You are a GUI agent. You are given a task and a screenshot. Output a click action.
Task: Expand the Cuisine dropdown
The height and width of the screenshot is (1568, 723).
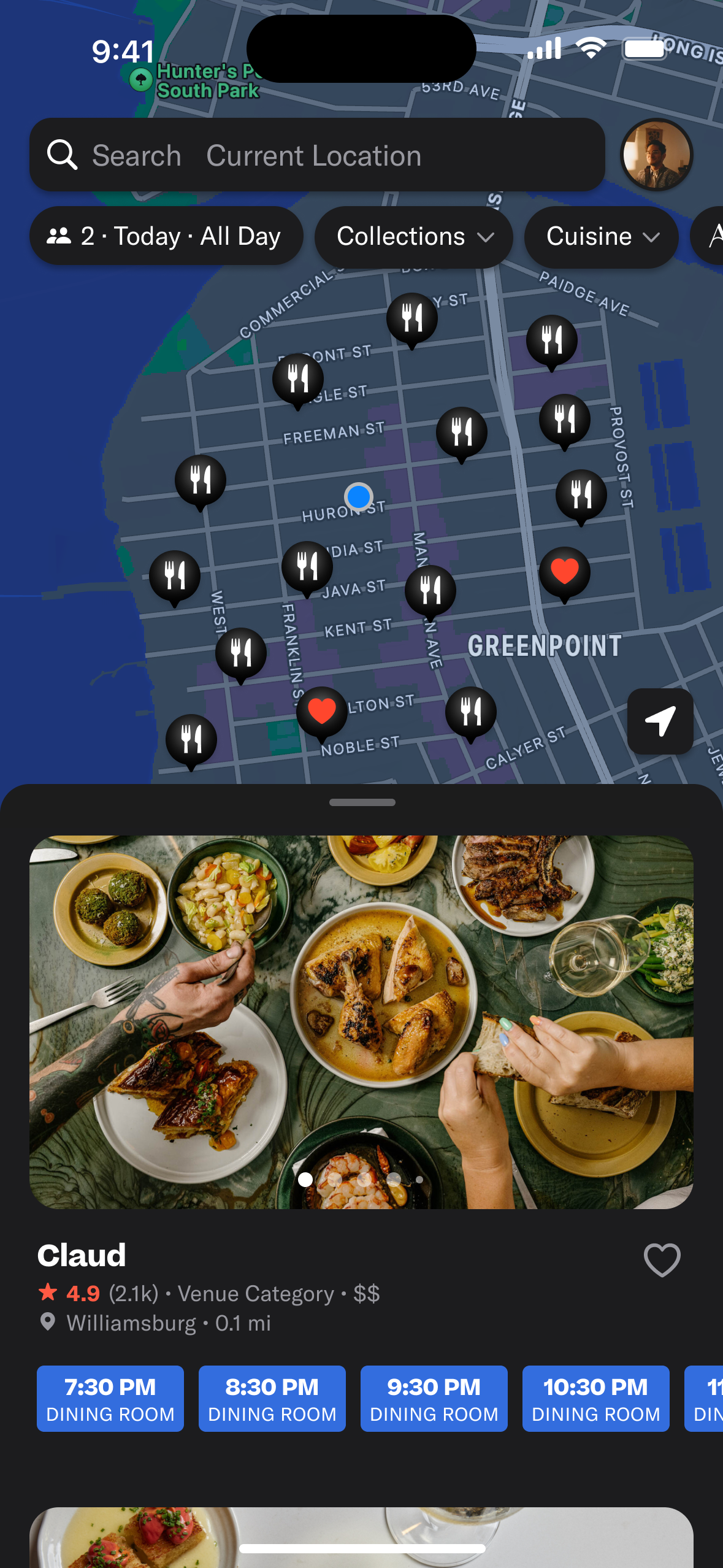pyautogui.click(x=601, y=236)
